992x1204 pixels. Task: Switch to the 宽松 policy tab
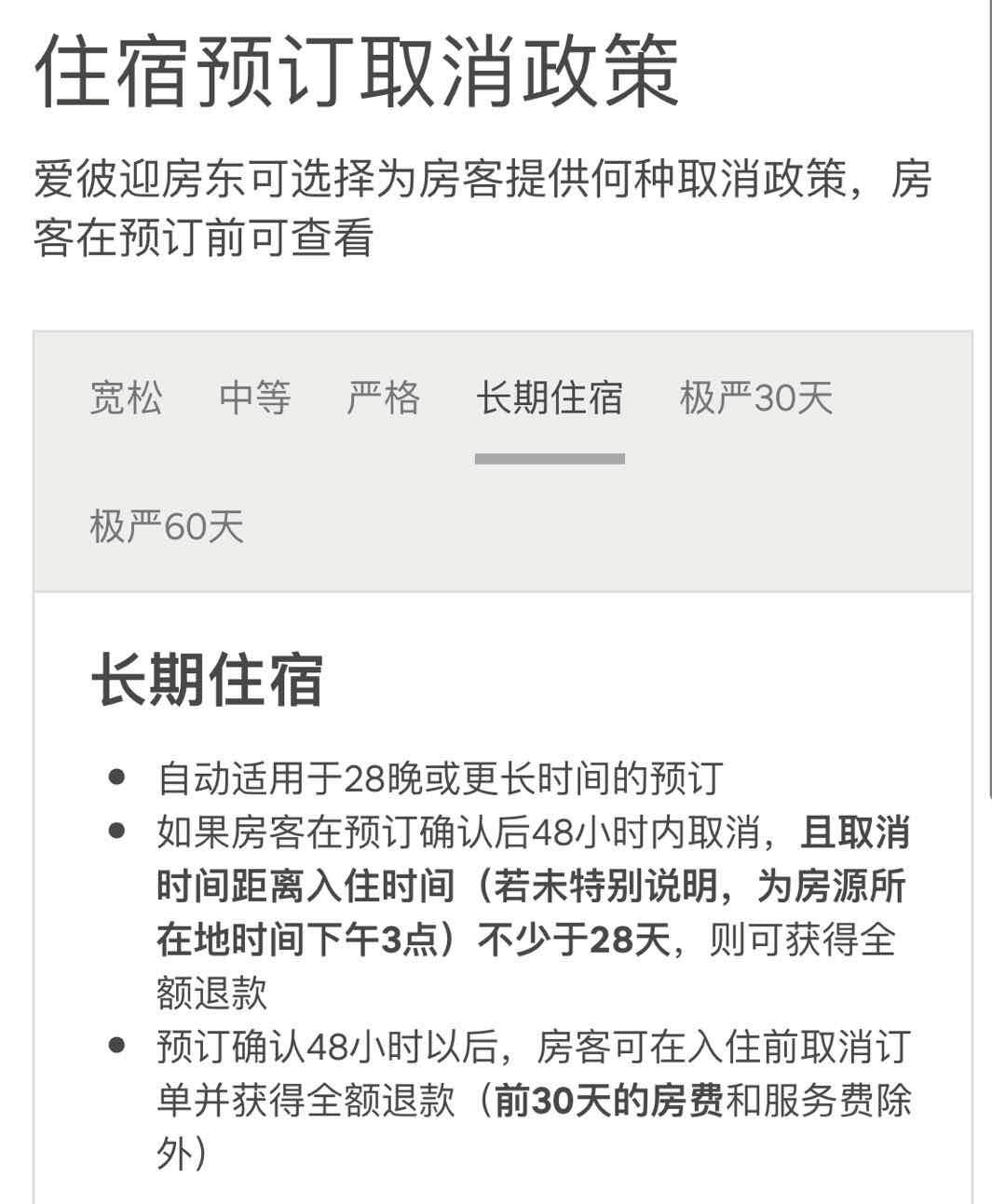tap(126, 398)
